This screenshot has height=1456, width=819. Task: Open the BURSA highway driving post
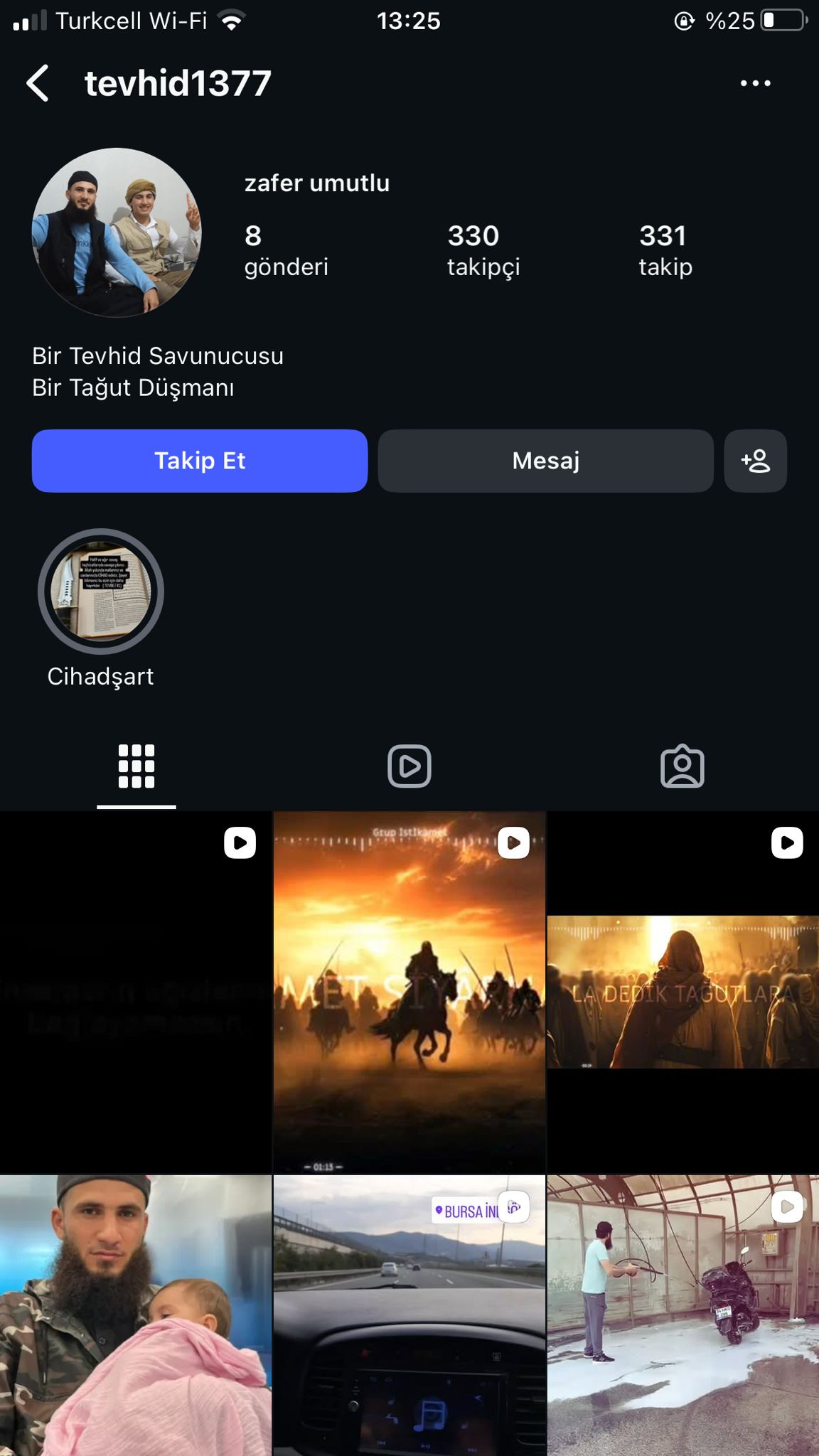click(x=409, y=1315)
